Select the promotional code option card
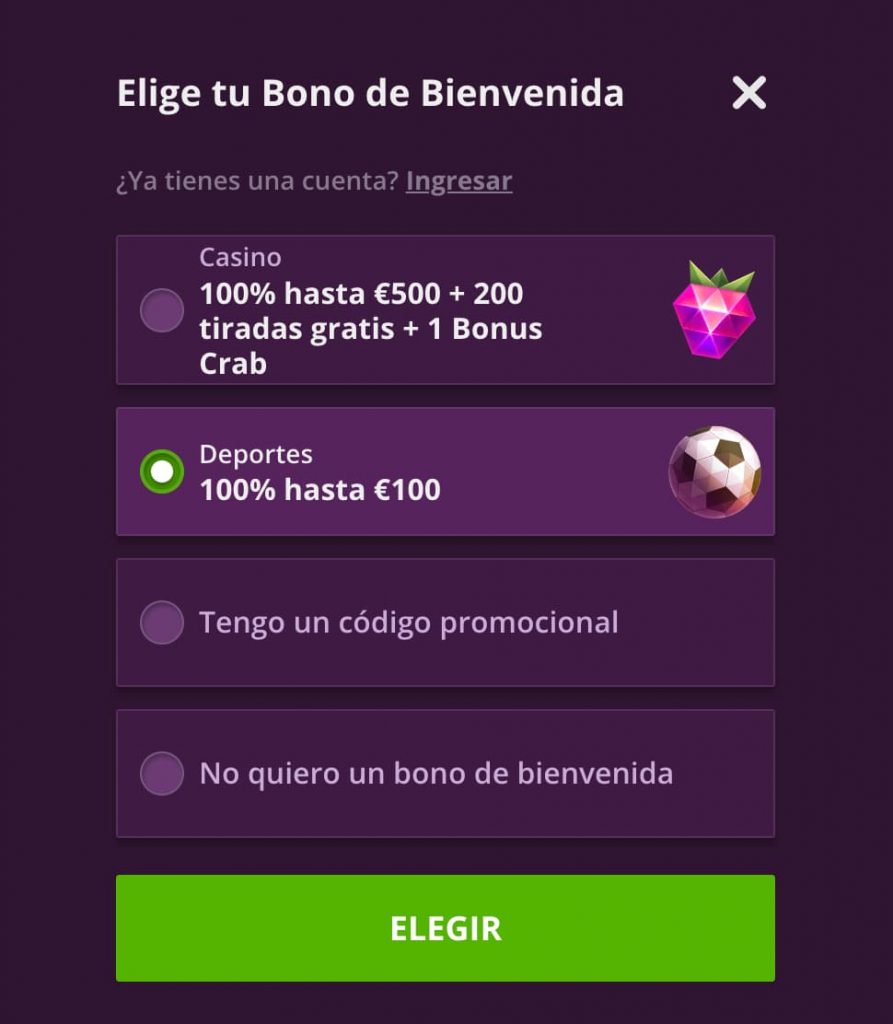This screenshot has height=1024, width=893. point(446,622)
